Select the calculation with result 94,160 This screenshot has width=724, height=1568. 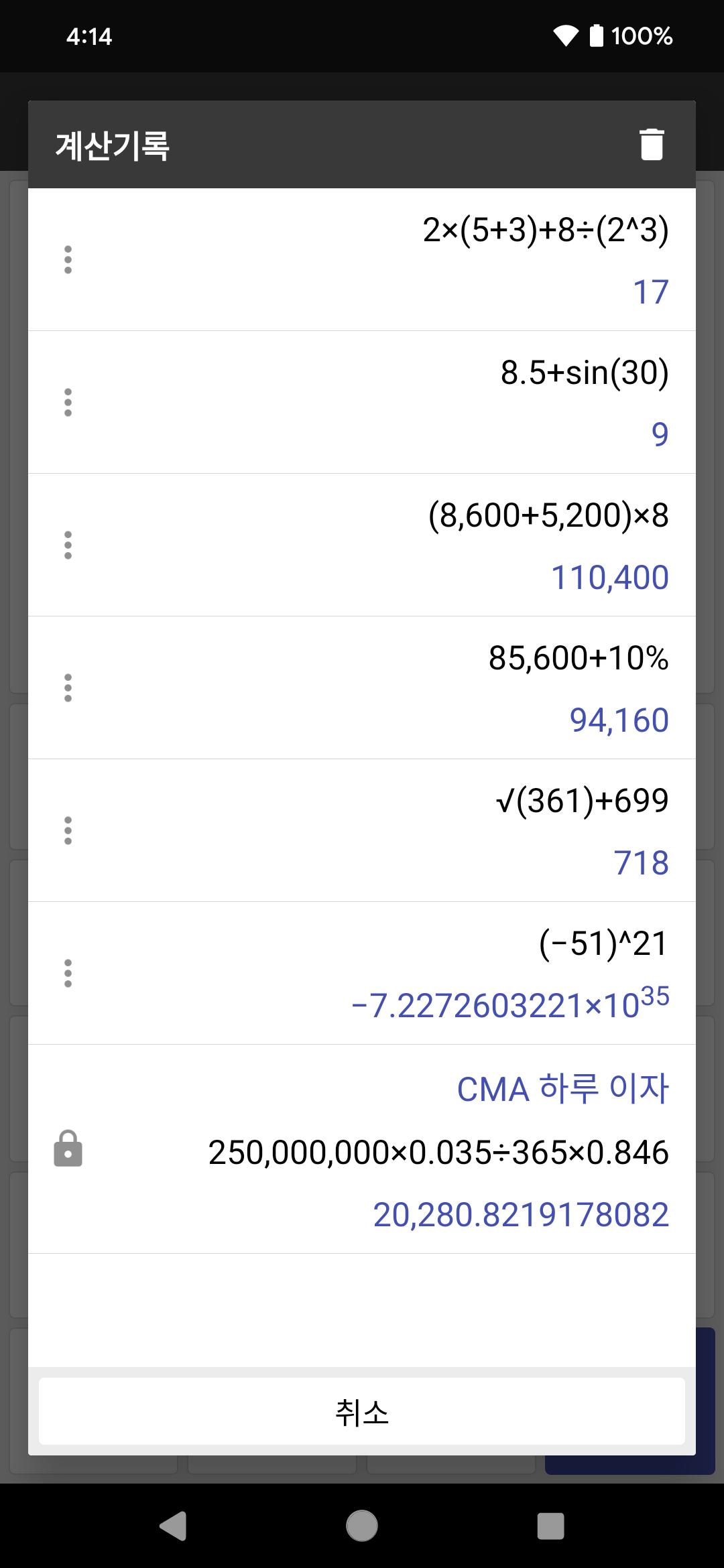pyautogui.click(x=362, y=688)
